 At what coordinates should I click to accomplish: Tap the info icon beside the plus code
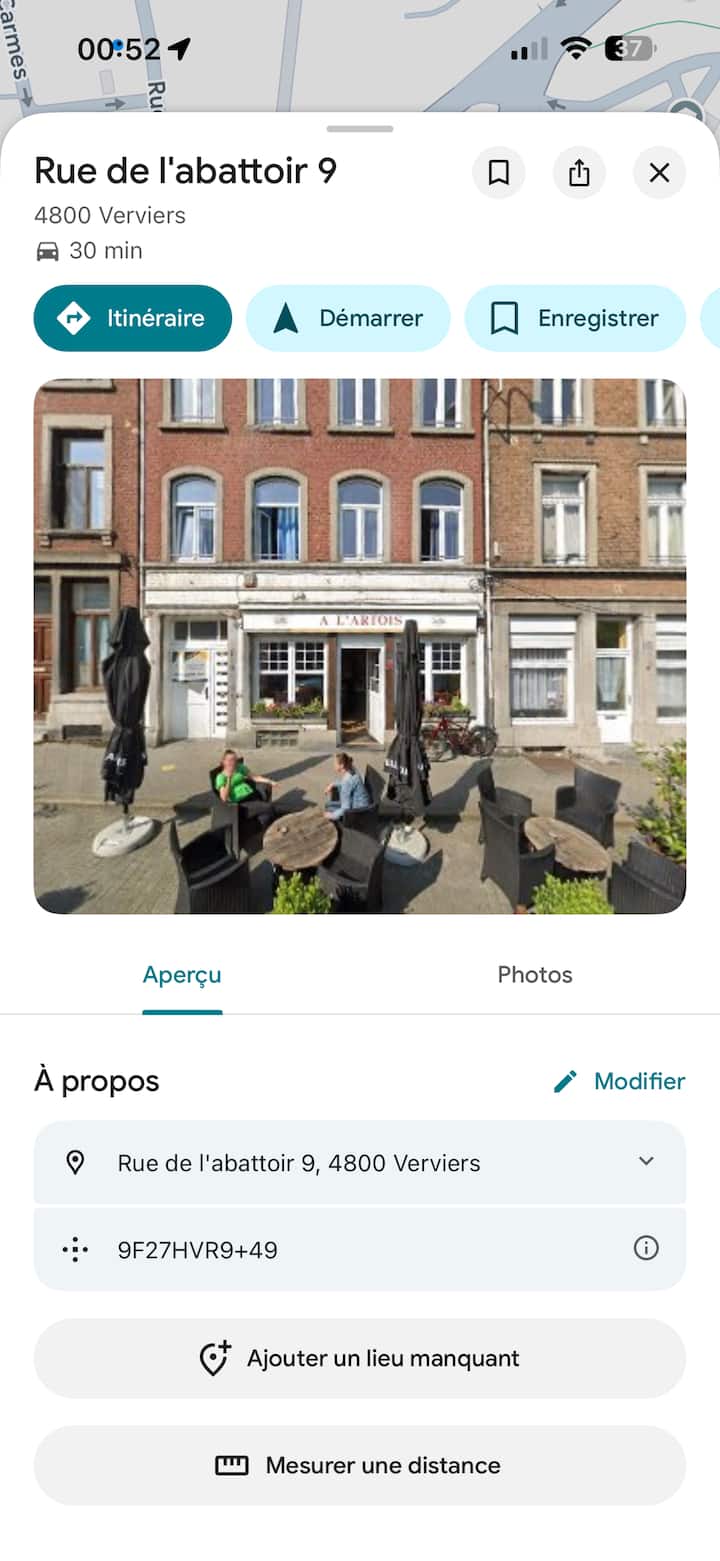646,1248
